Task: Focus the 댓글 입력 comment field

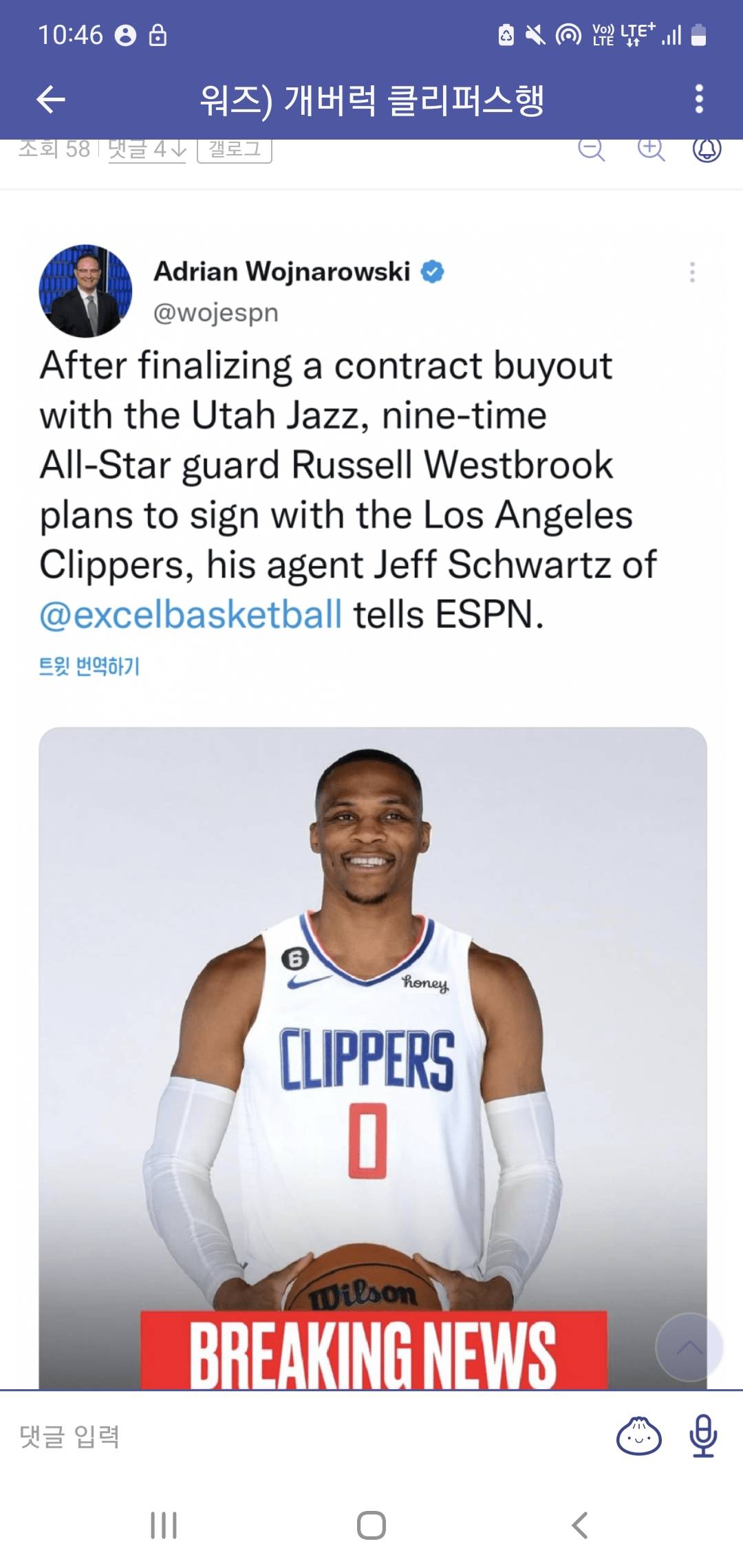Action: [x=275, y=1437]
